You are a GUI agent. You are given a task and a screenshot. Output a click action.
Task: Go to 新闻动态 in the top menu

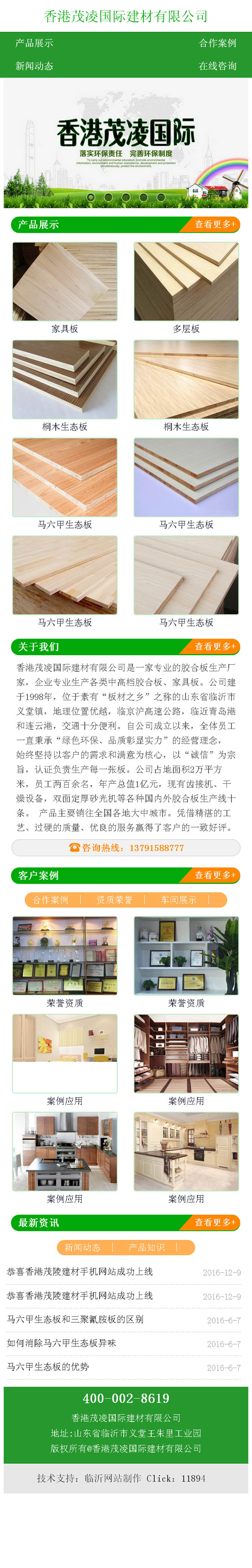coord(34,66)
